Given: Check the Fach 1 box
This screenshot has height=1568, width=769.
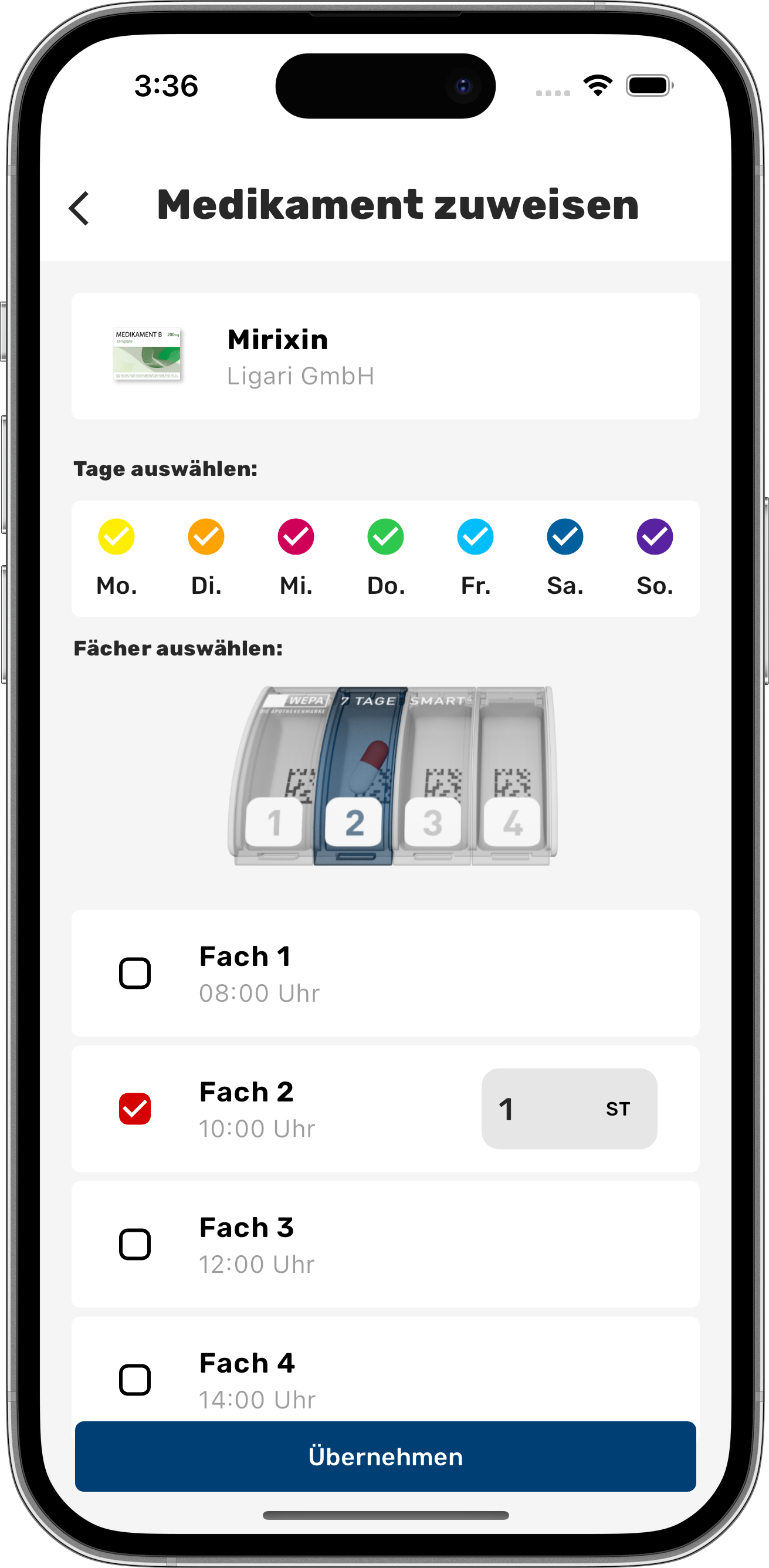Looking at the screenshot, I should click(135, 974).
